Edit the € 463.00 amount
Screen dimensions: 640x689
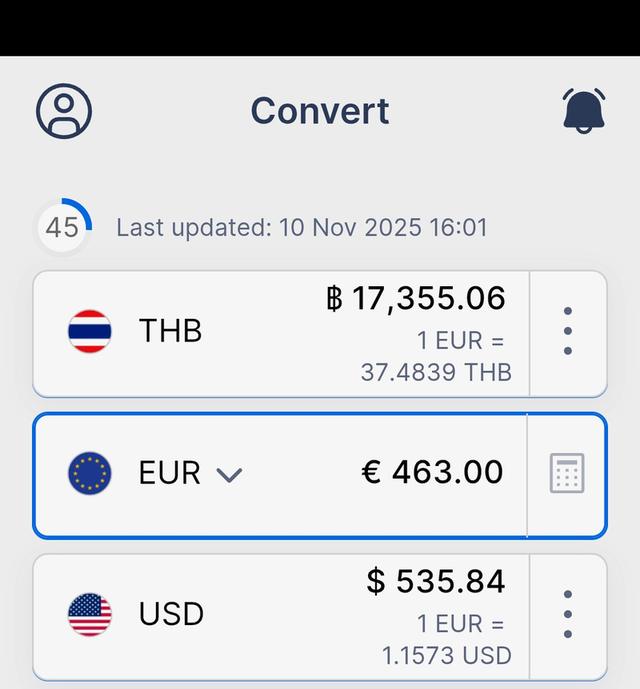[432, 472]
